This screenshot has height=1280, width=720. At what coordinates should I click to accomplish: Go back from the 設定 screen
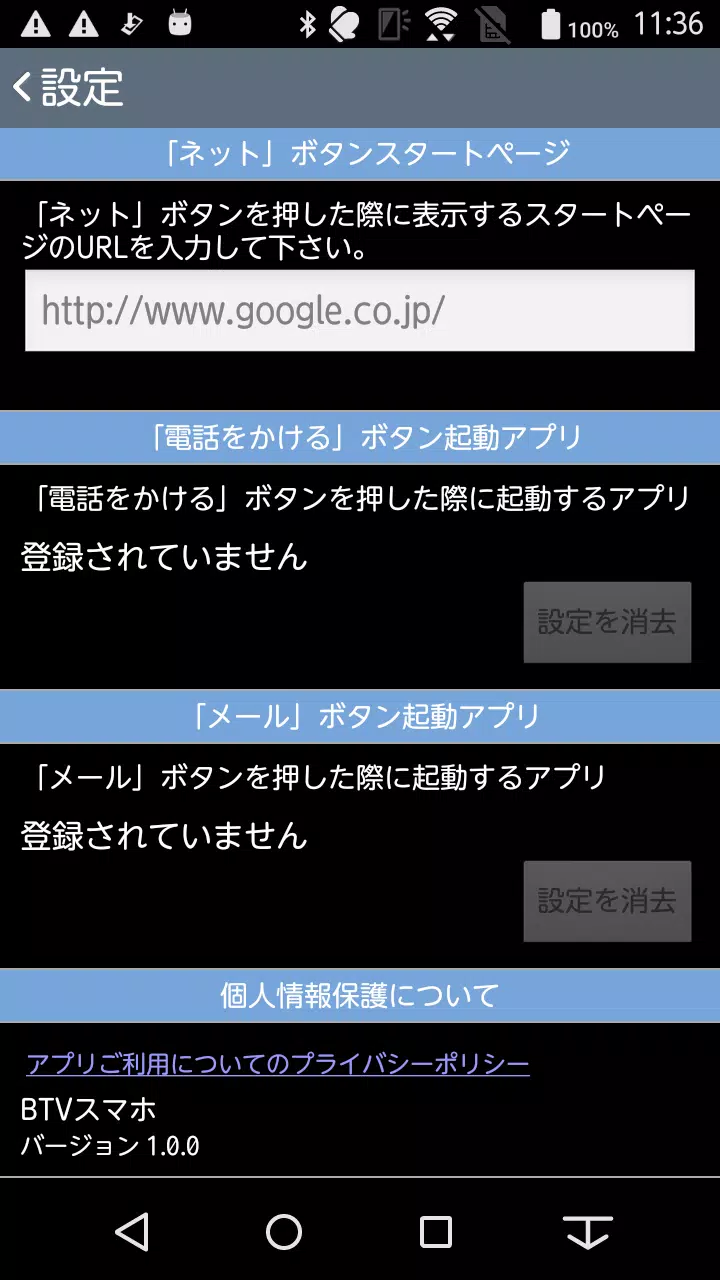pos(24,88)
